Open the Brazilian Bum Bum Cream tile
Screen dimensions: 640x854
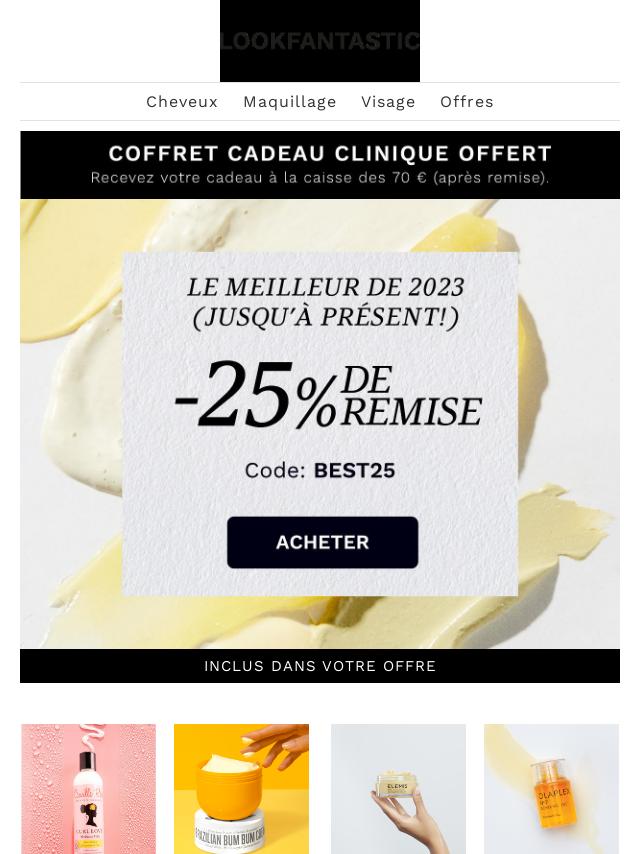(241, 788)
